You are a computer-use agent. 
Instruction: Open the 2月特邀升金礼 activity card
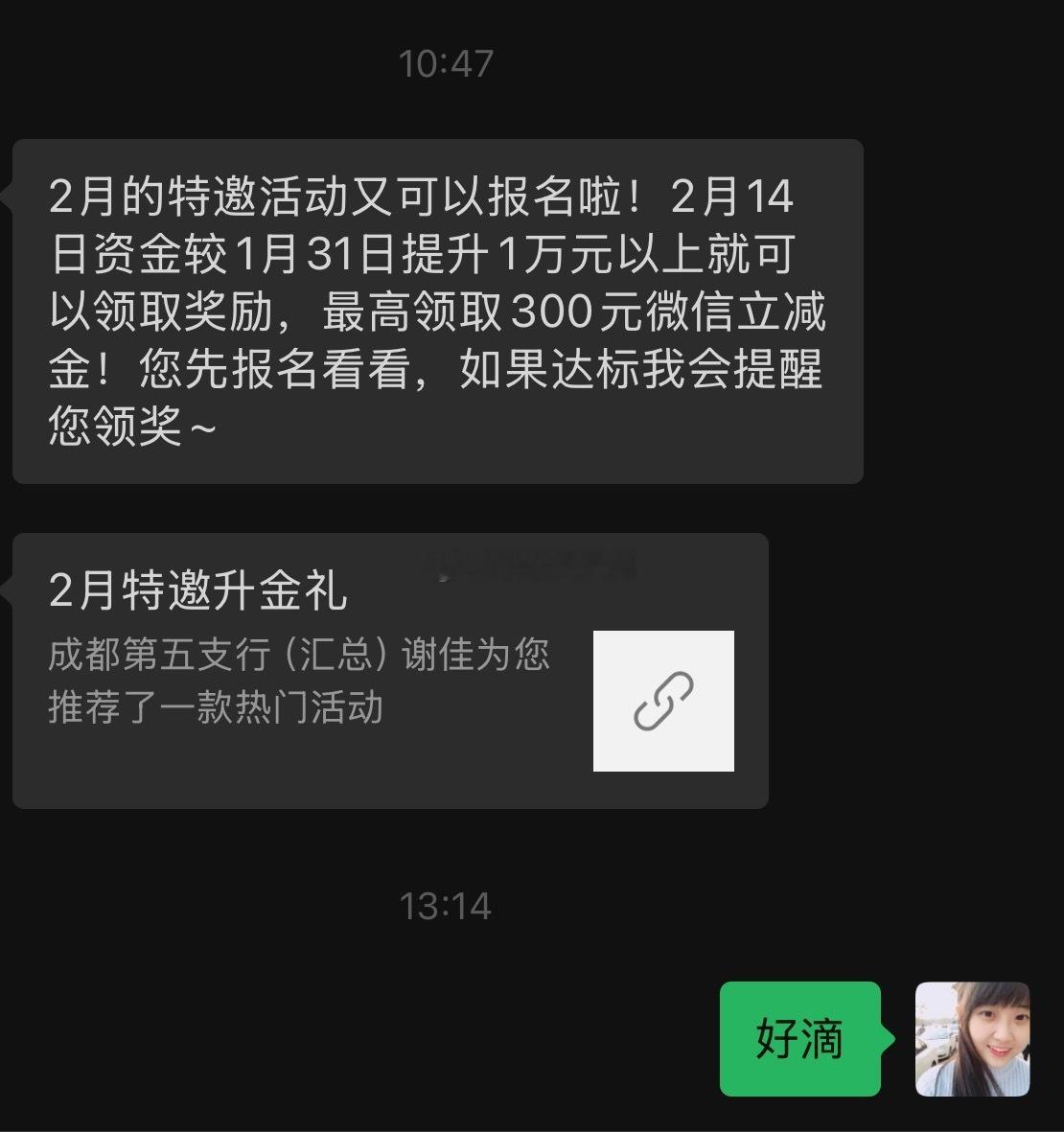[383, 671]
